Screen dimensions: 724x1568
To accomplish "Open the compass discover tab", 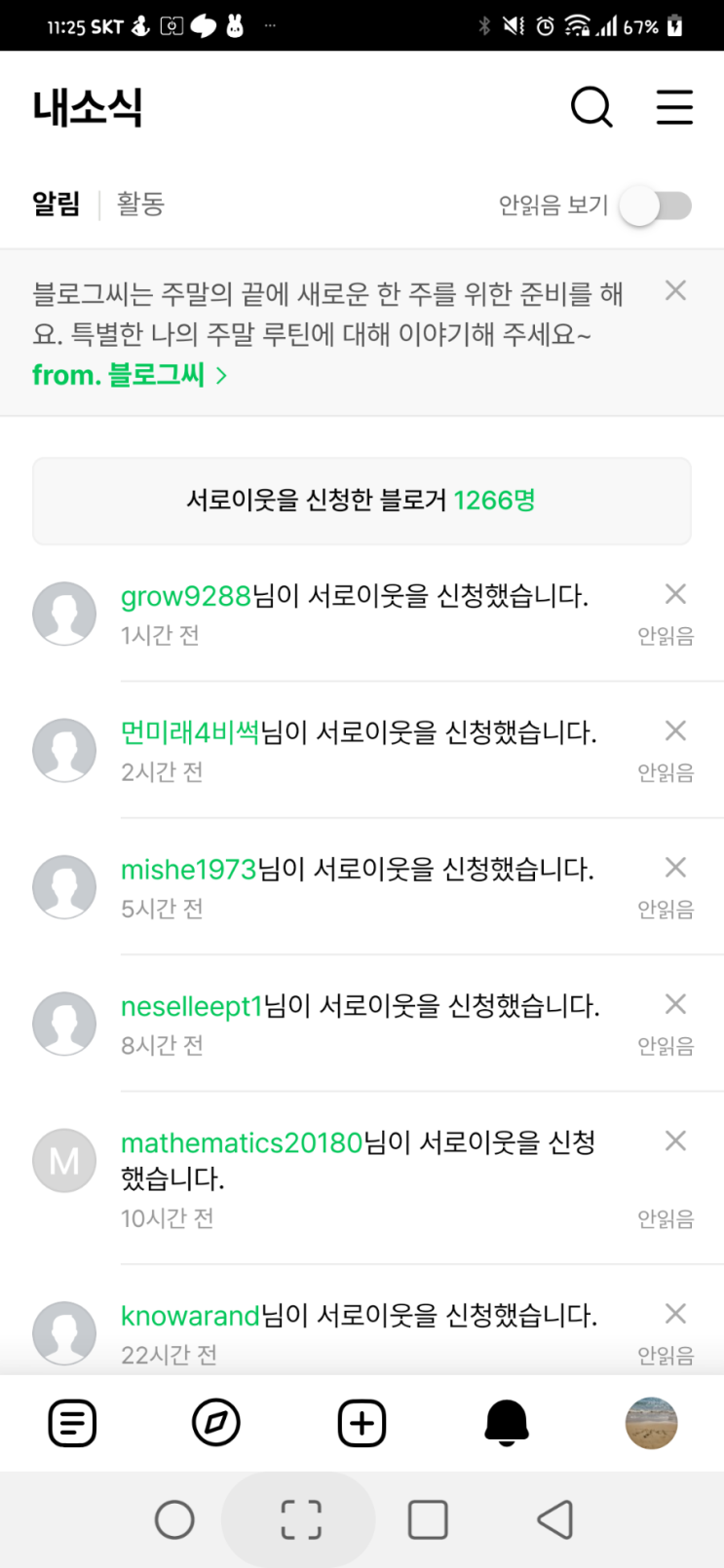I will tap(216, 1423).
